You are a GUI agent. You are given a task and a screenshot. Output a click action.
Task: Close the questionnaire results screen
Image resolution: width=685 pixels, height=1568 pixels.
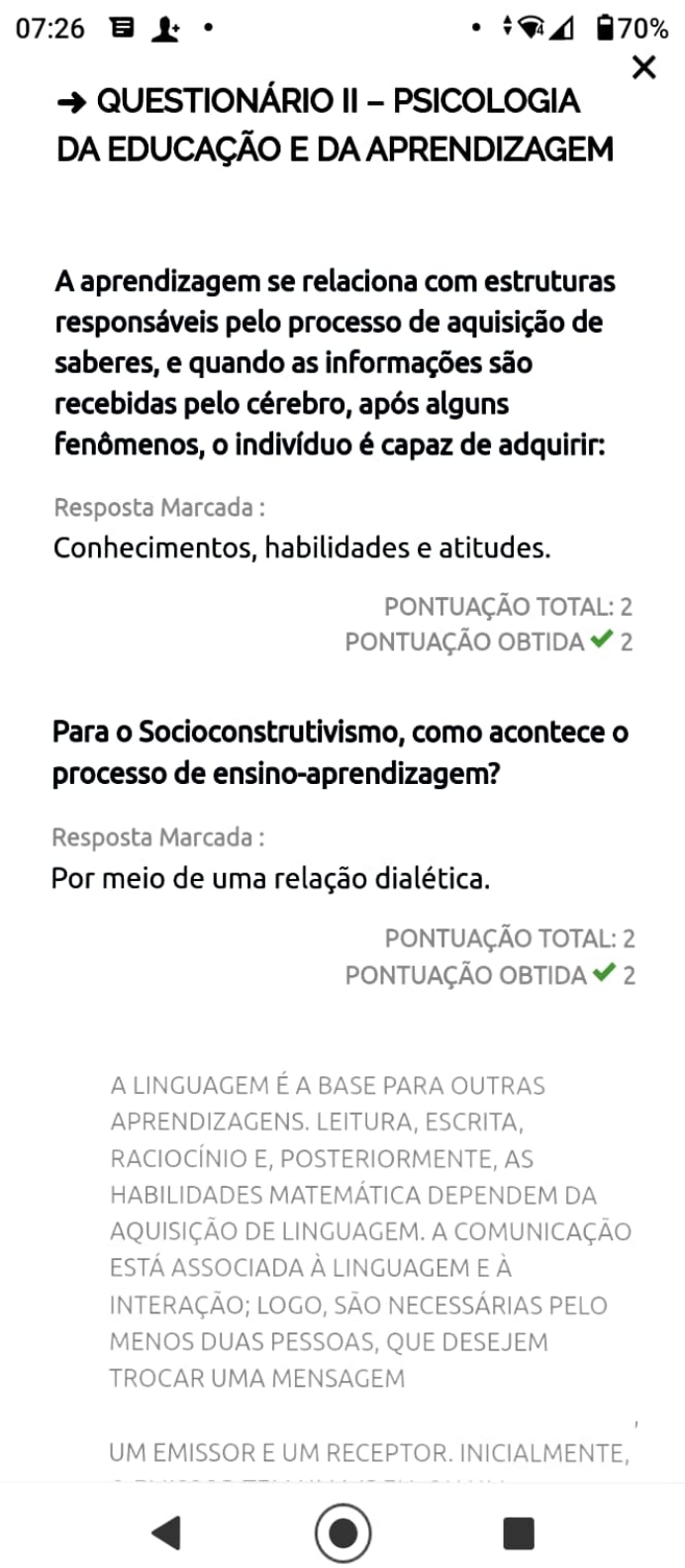pyautogui.click(x=643, y=67)
